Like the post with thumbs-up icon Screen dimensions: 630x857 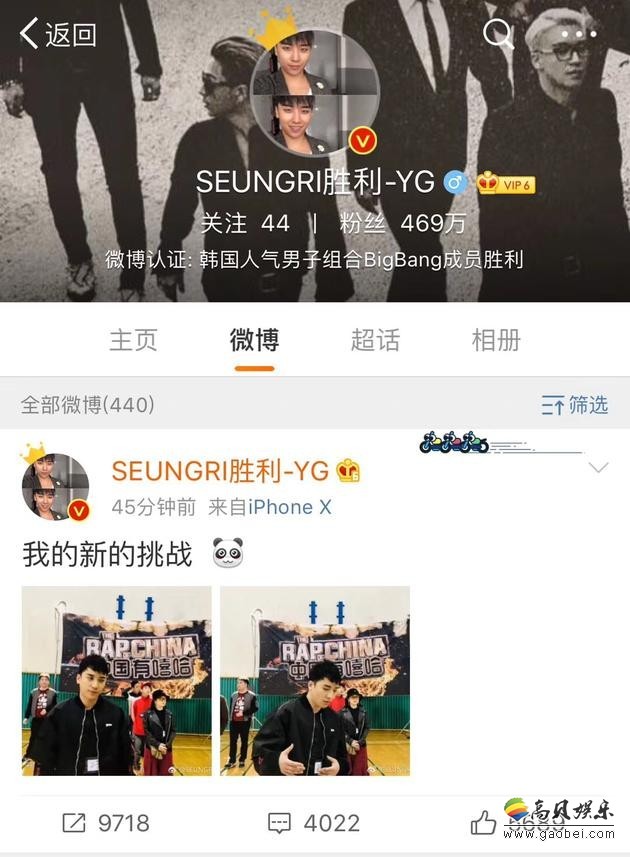pyautogui.click(x=484, y=823)
